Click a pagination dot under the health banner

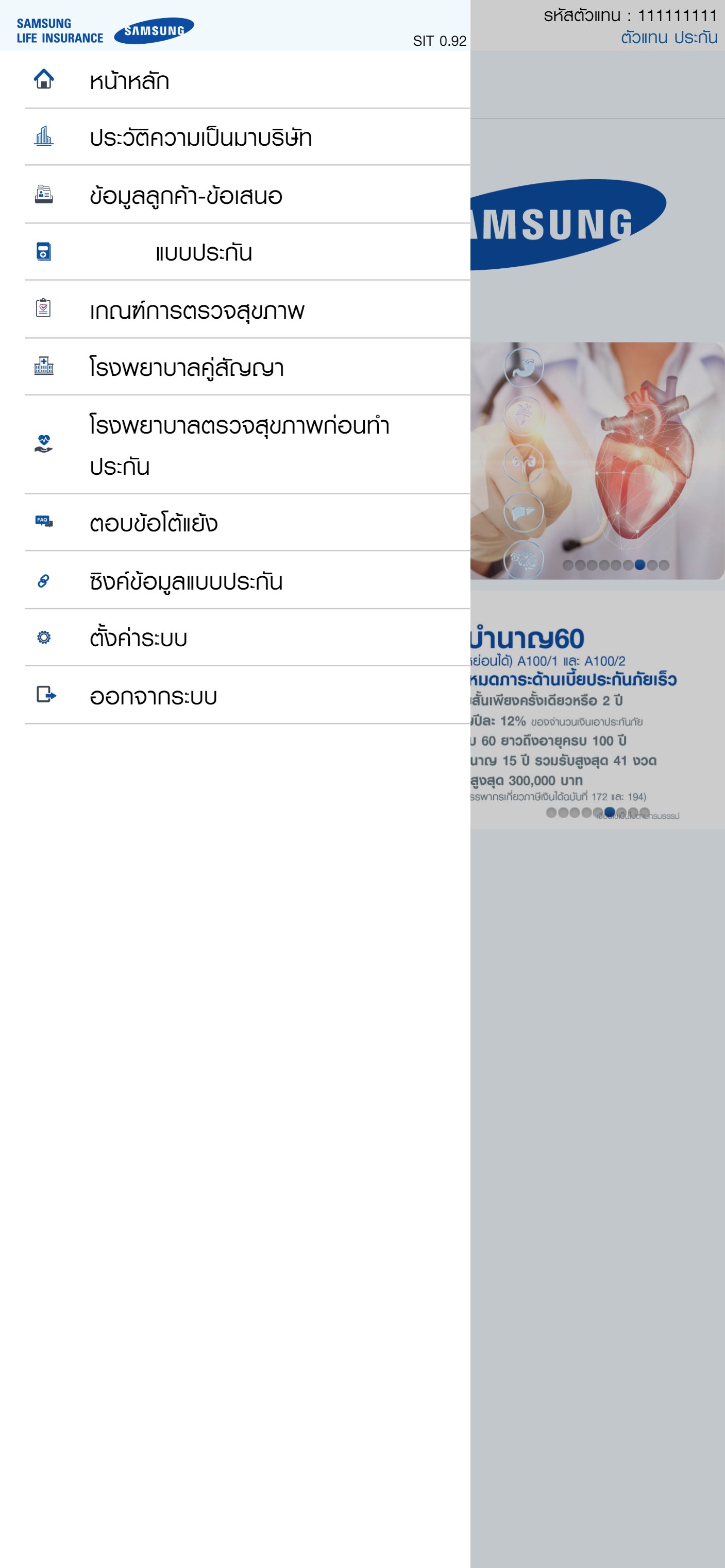point(639,565)
